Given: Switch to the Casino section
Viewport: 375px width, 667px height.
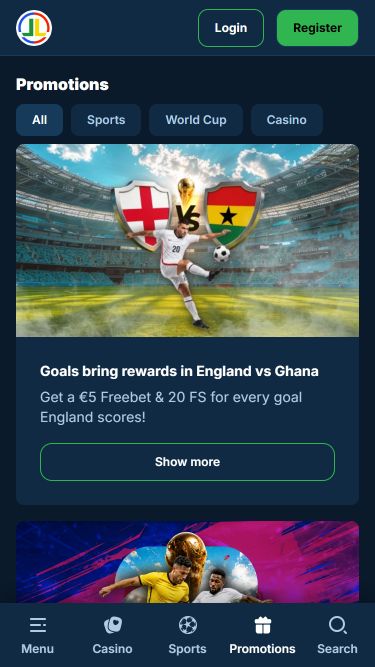Looking at the screenshot, I should pos(113,636).
